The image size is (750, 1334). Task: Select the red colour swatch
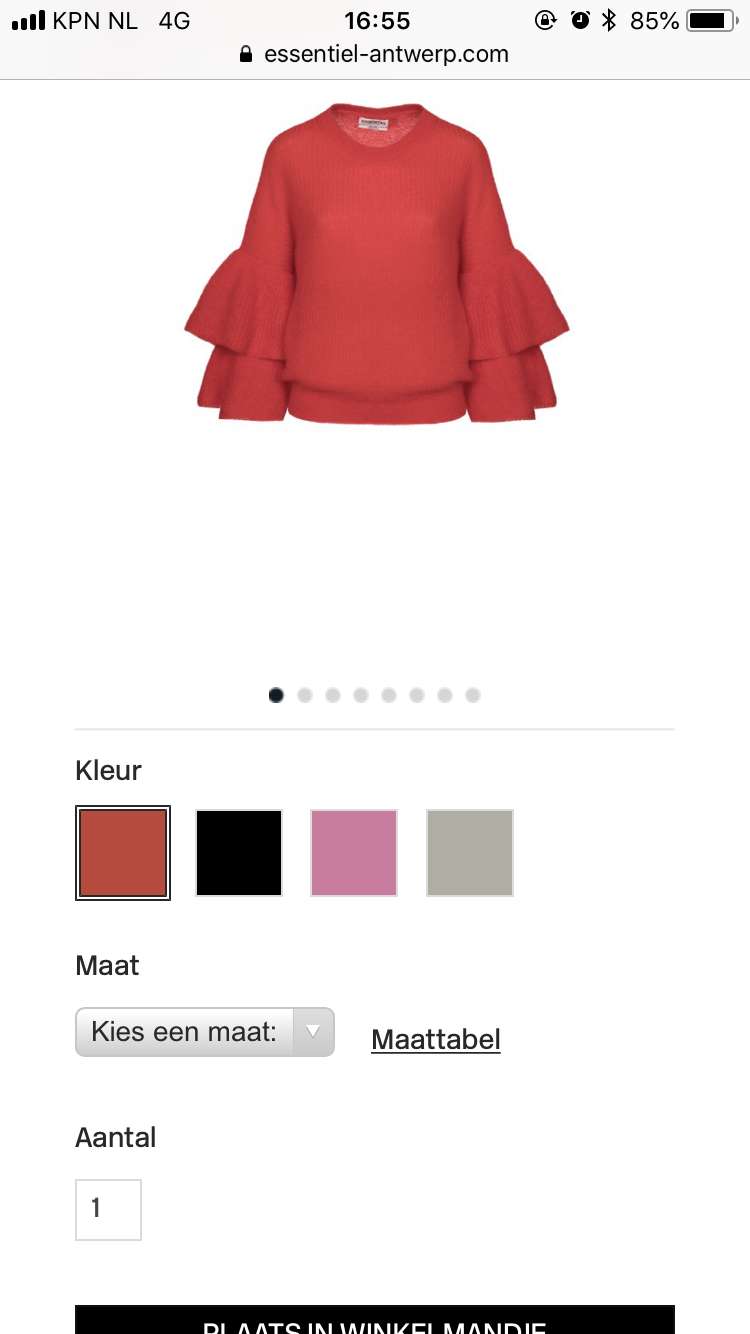click(123, 853)
